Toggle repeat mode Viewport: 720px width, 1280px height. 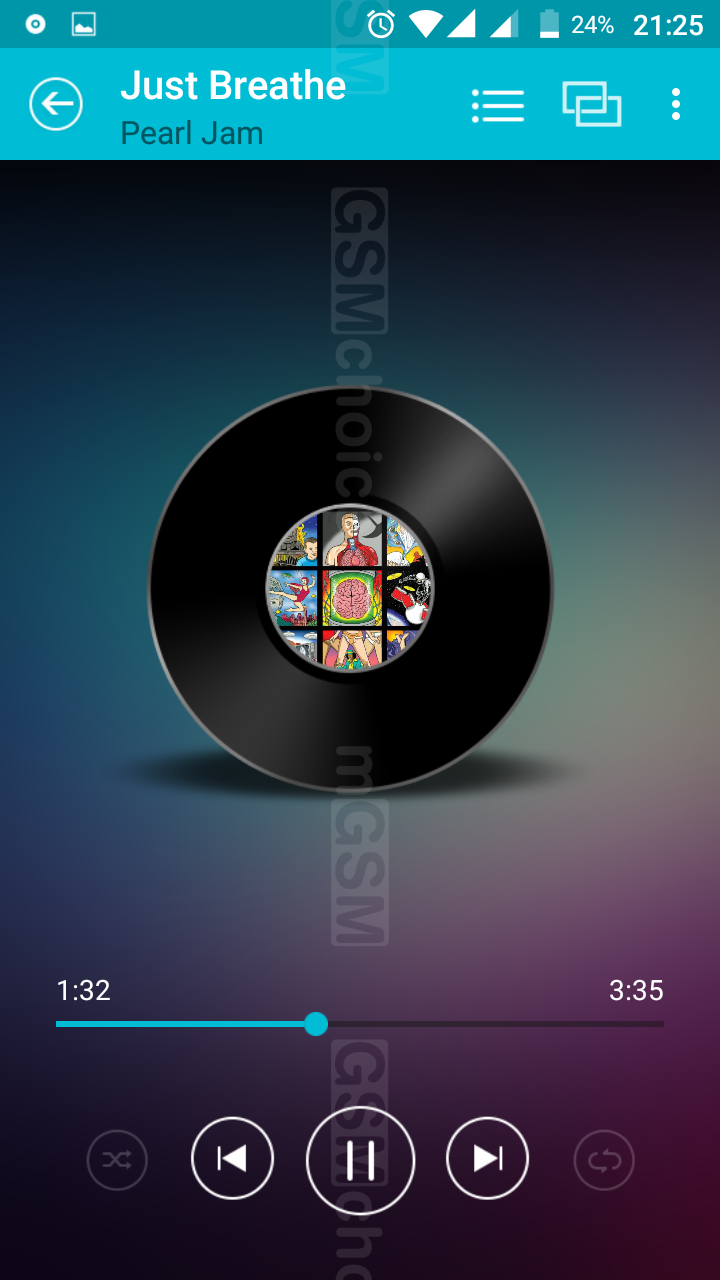pos(604,1160)
